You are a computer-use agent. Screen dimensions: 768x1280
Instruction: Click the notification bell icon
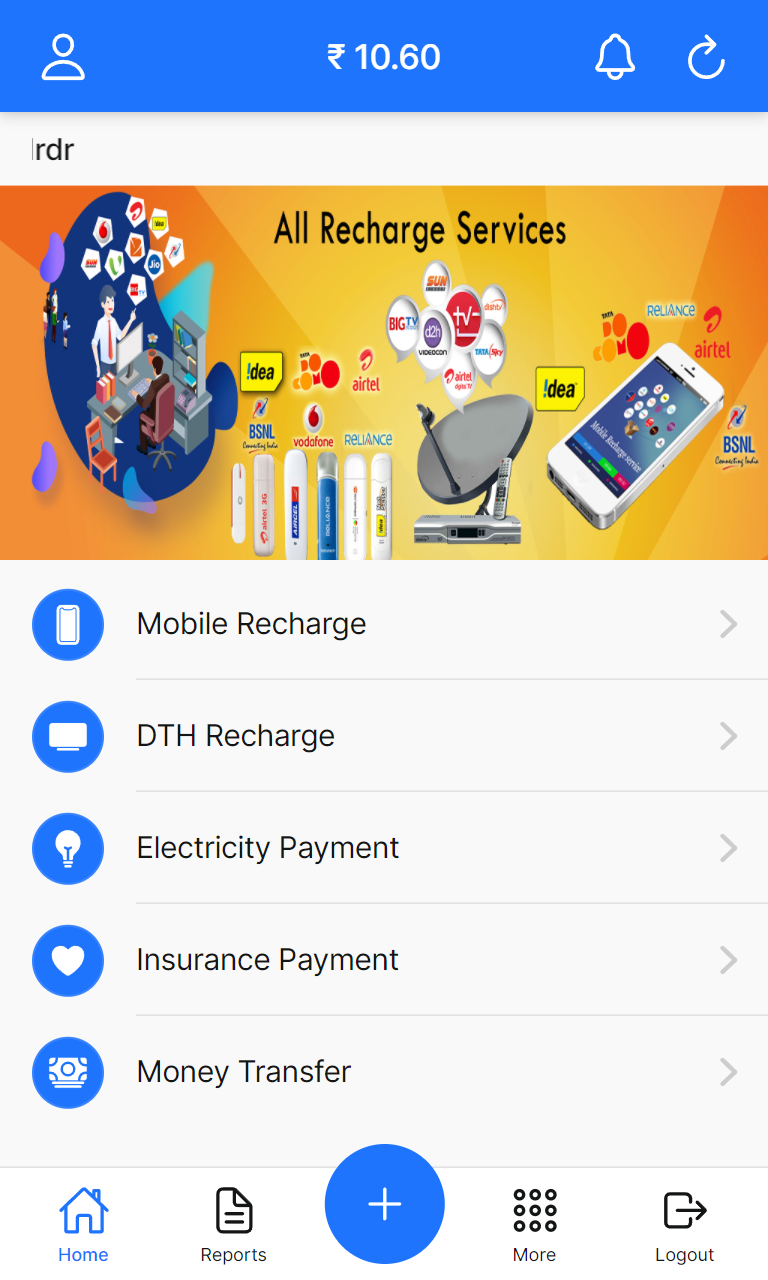[x=615, y=57]
